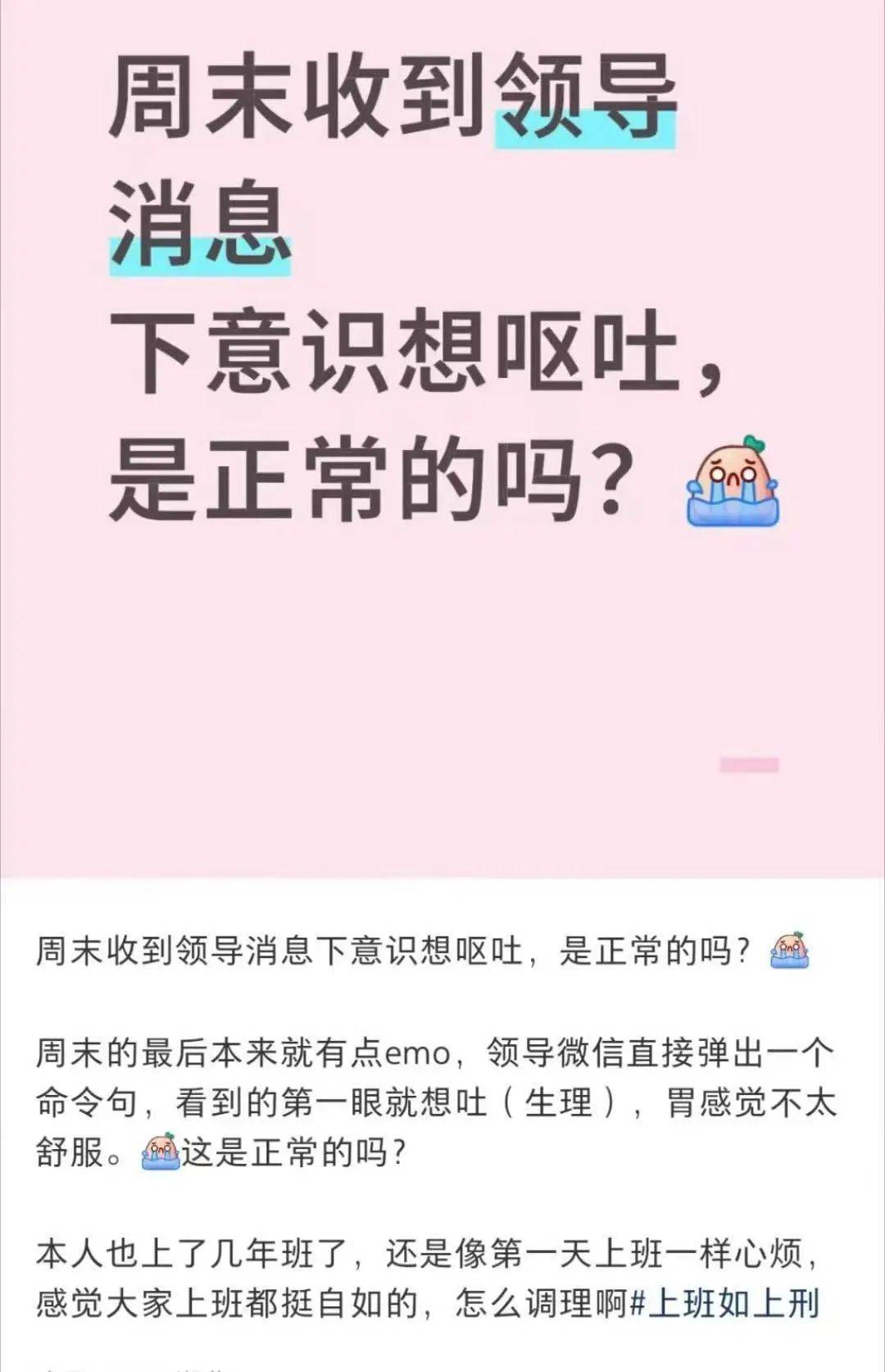Open the #上班如上刑 hashtag link
Viewport: 885px width, 1372px height.
click(725, 1303)
